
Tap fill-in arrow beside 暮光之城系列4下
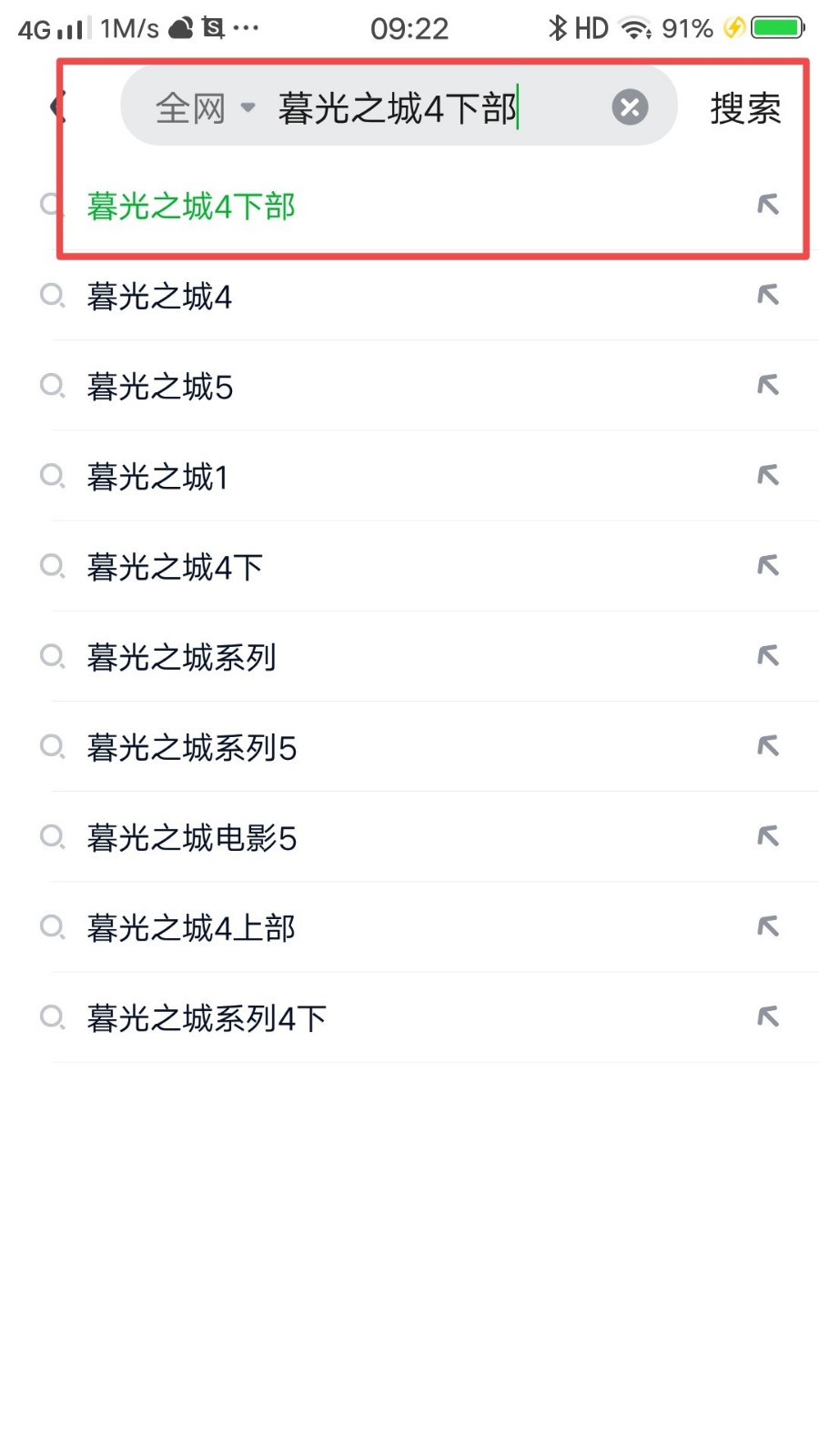768,1017
